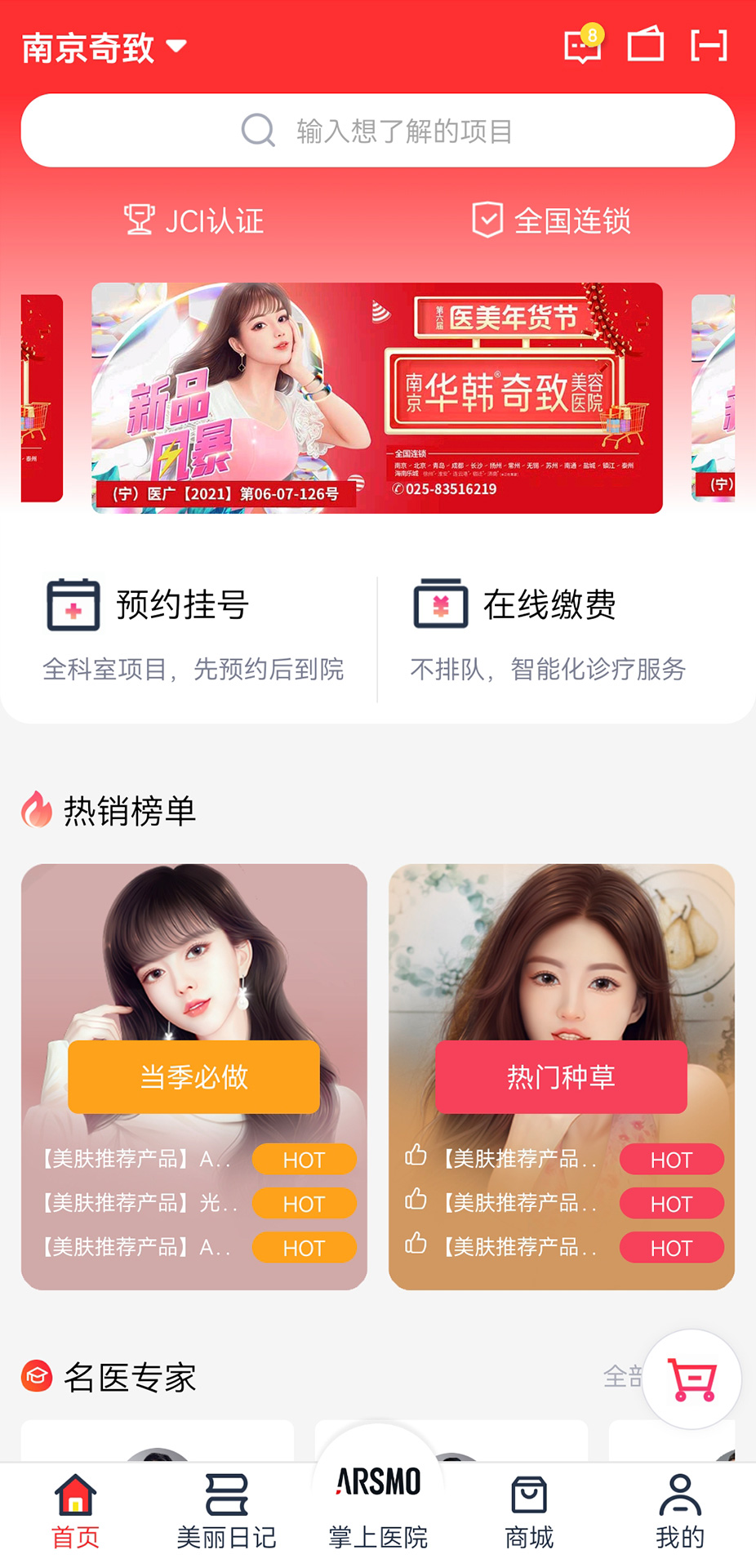The image size is (756, 1568).
Task: Open the message notifications icon with badge 8
Action: [582, 47]
